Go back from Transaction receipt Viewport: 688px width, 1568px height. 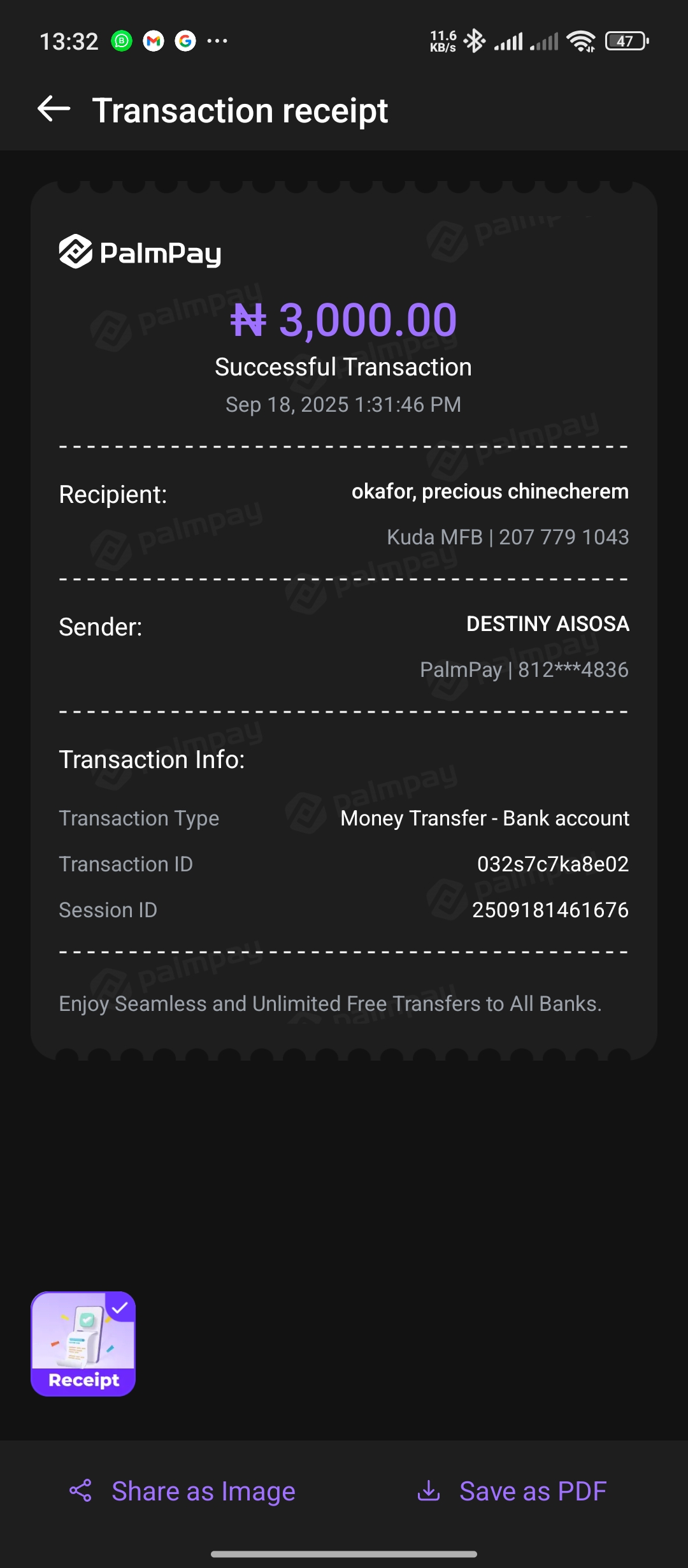[54, 110]
